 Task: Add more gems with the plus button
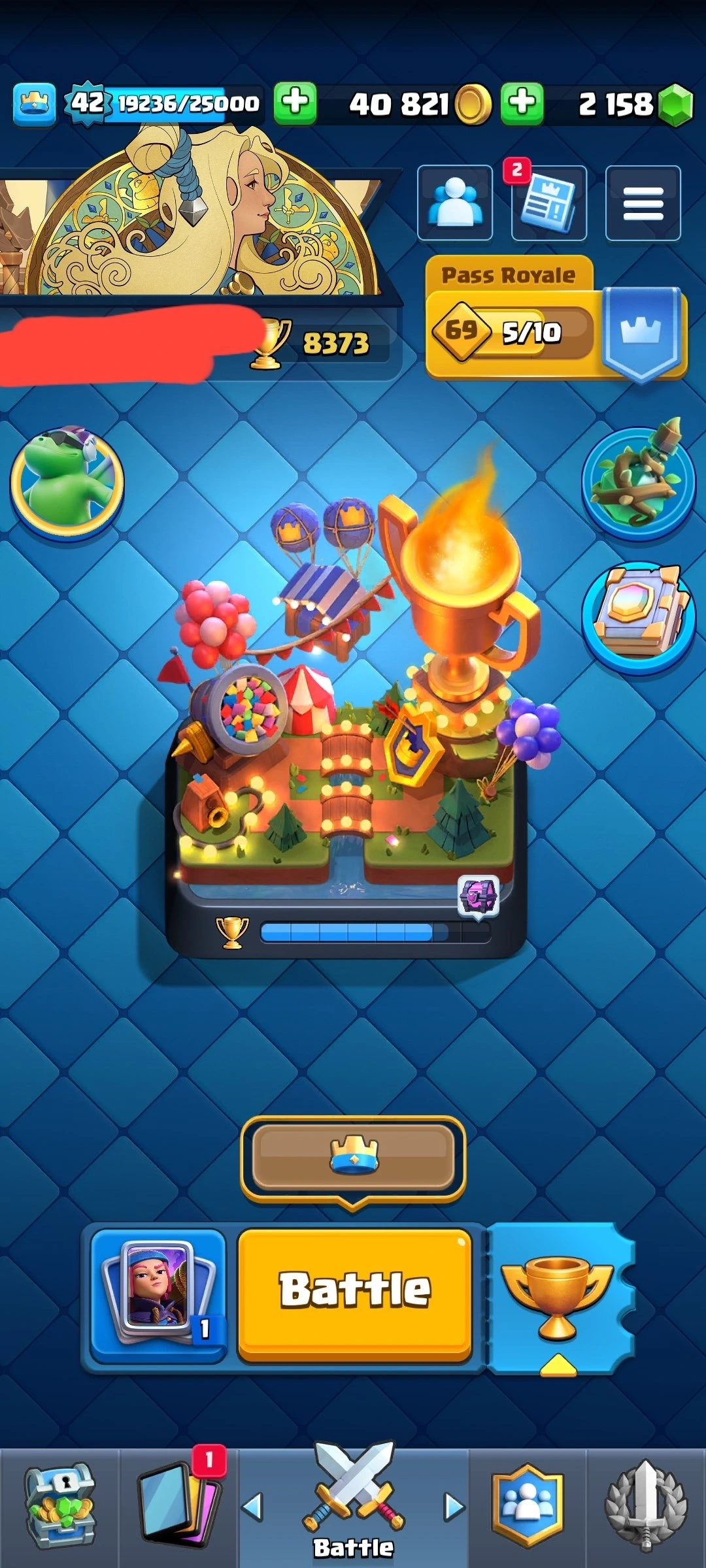tap(522, 103)
